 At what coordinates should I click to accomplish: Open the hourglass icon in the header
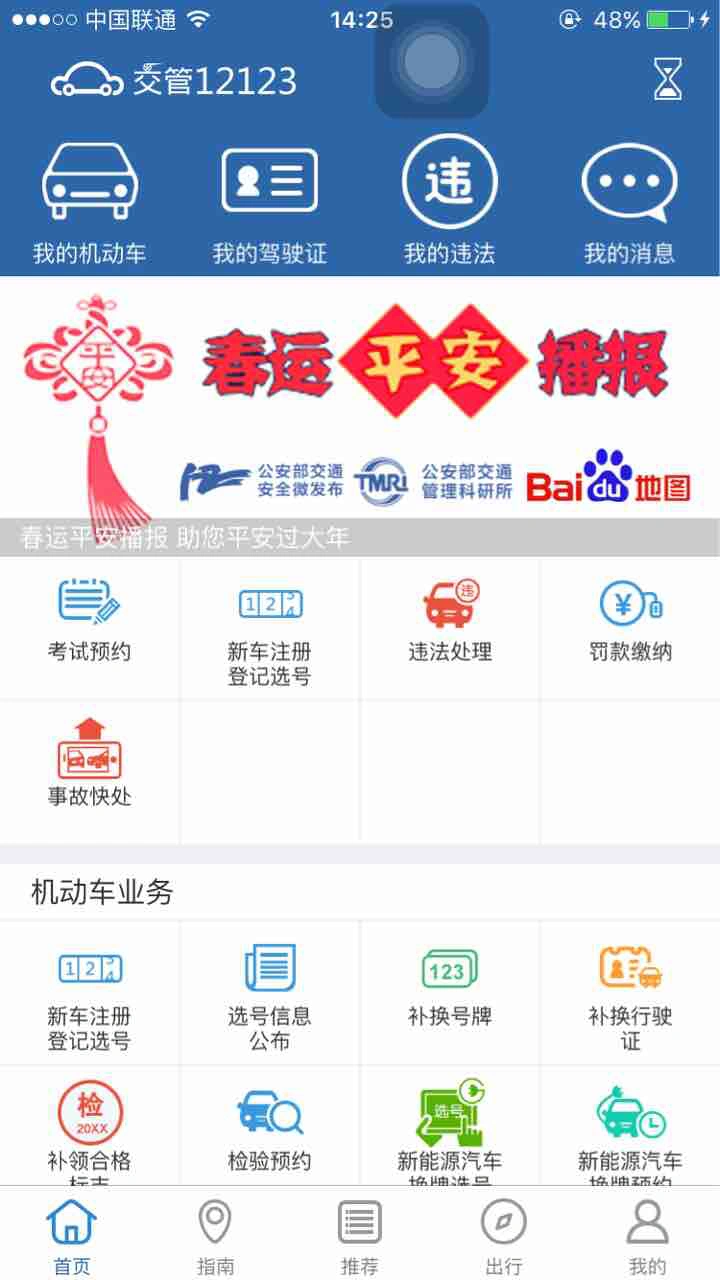pyautogui.click(x=667, y=79)
